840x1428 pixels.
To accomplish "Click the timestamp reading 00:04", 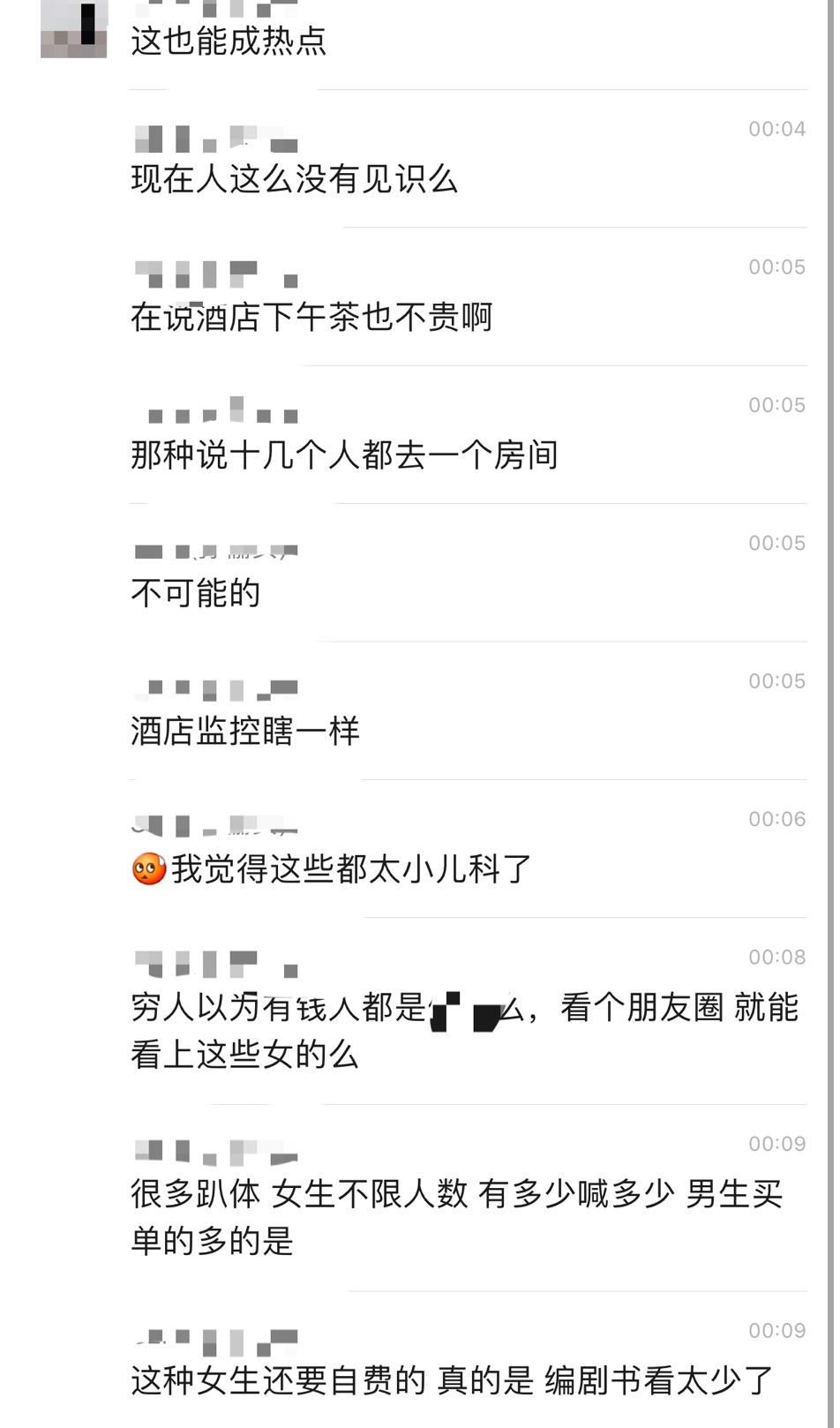I will pos(776,128).
